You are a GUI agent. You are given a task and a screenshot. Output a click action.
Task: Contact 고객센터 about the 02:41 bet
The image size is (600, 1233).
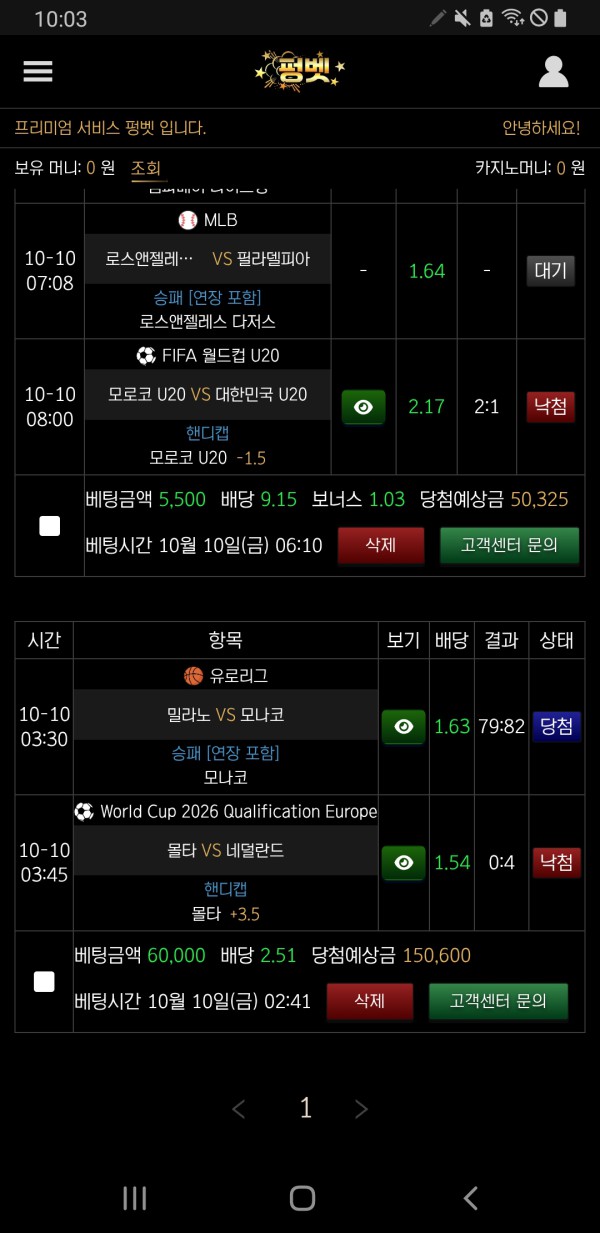pos(497,1001)
